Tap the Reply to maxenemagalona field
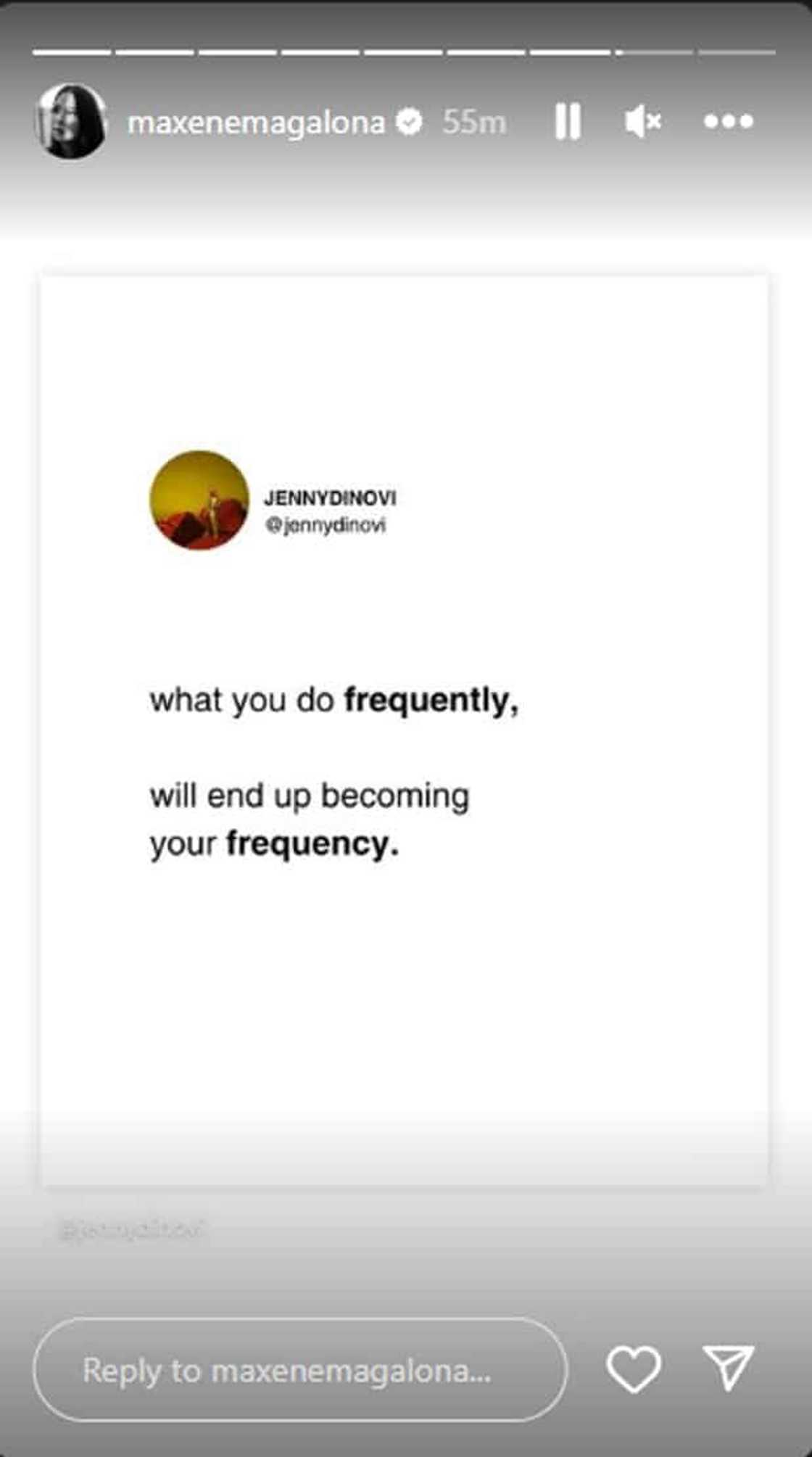Viewport: 812px width, 1457px height. (x=299, y=1370)
